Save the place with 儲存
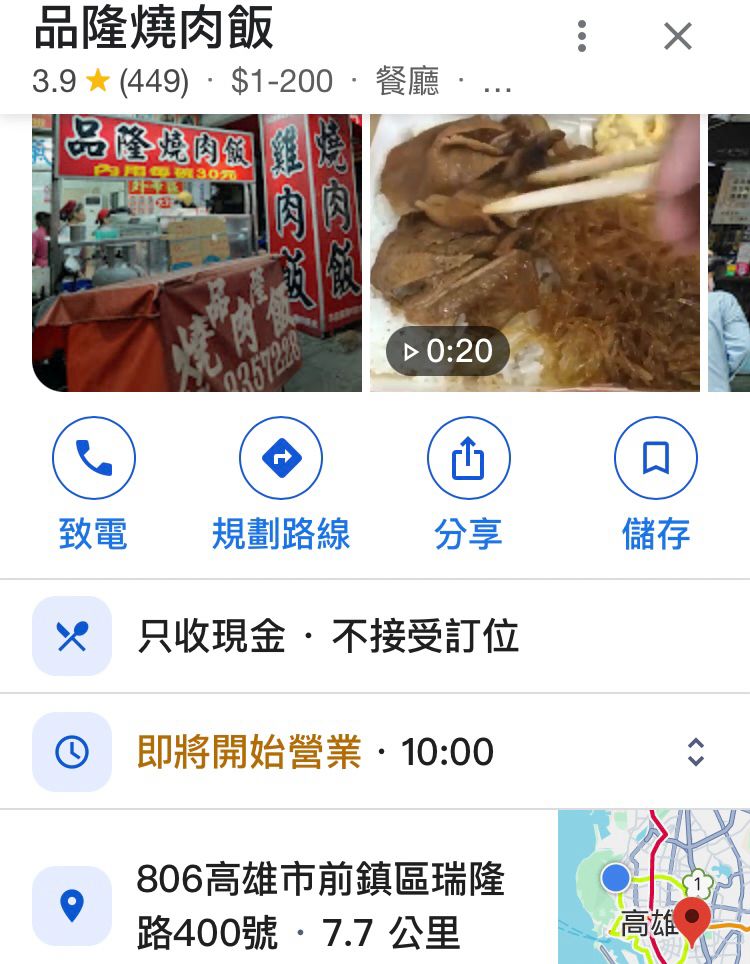 pyautogui.click(x=655, y=458)
